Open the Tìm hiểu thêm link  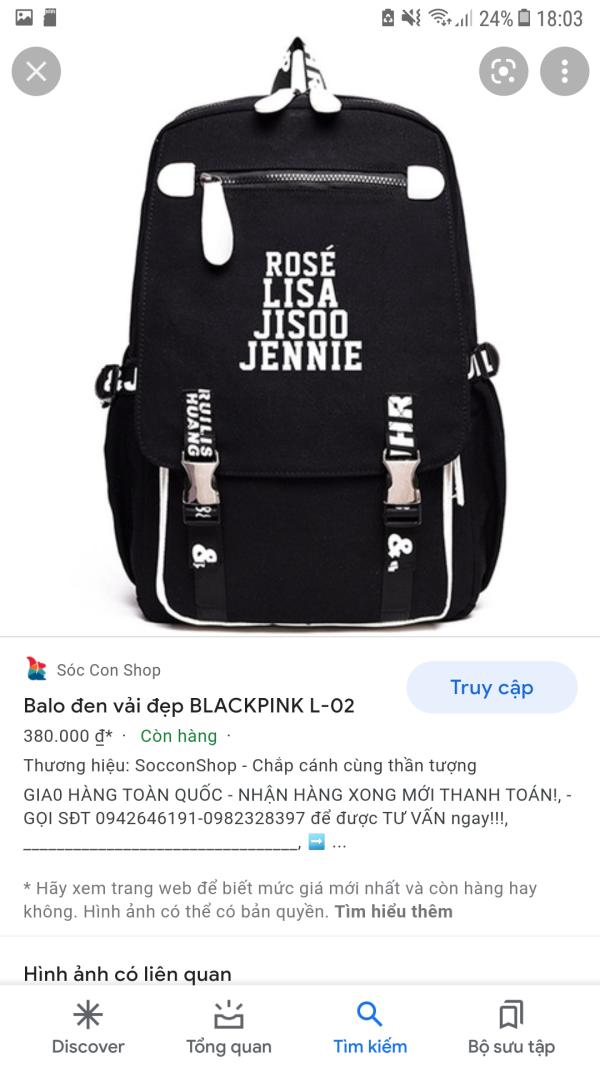[393, 911]
